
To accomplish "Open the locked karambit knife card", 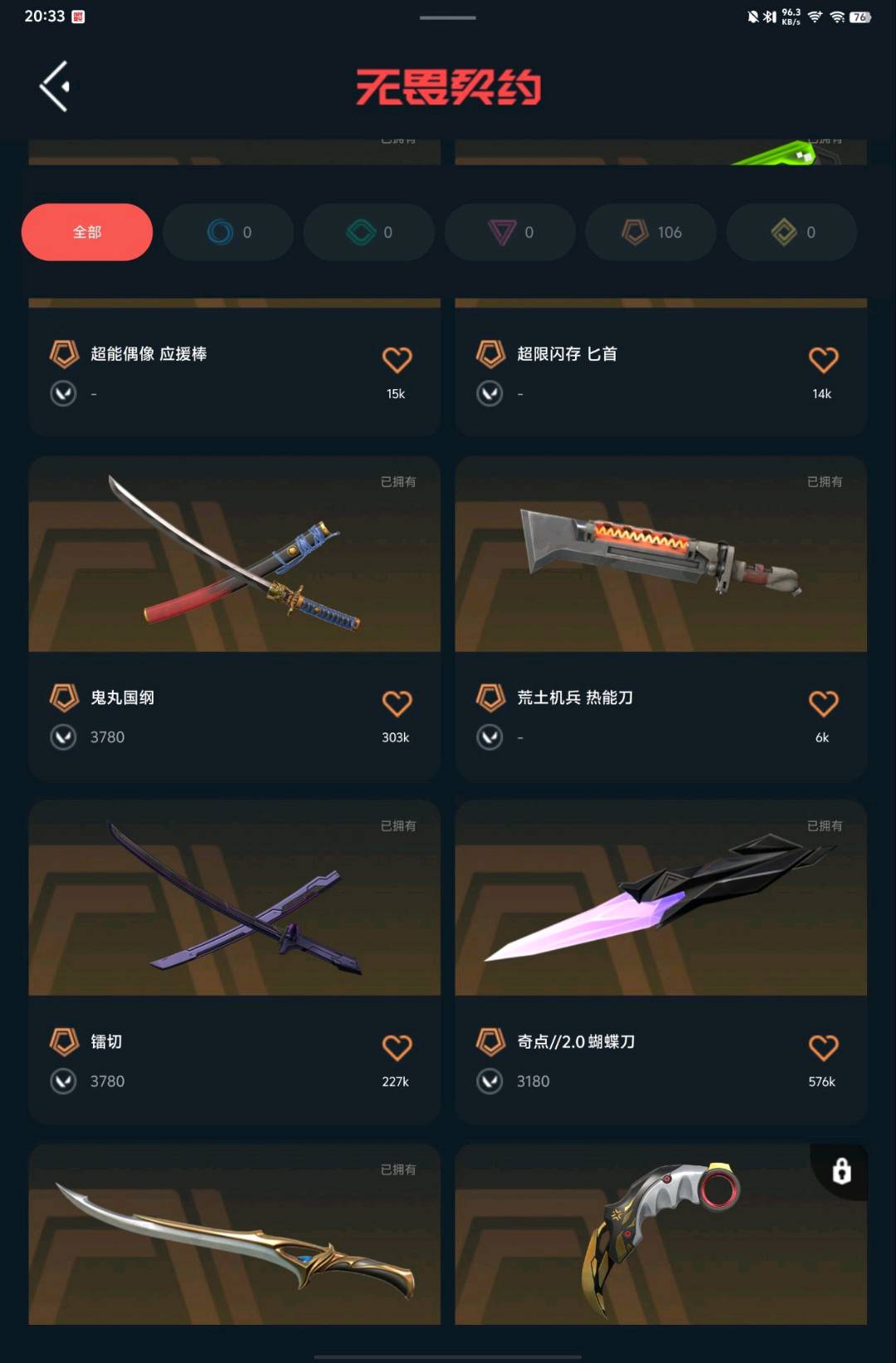I will pyautogui.click(x=660, y=1234).
